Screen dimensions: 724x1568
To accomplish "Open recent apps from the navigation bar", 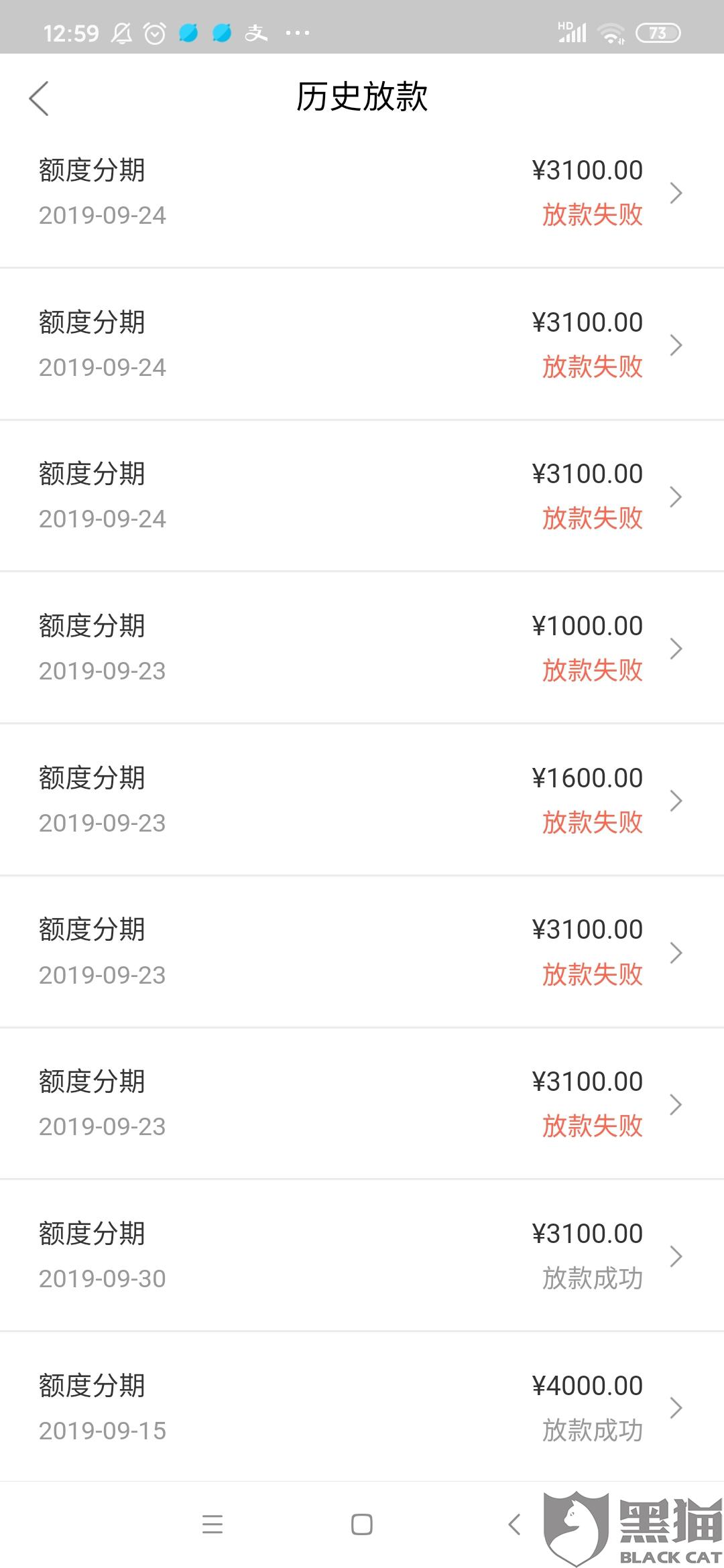I will (213, 1524).
